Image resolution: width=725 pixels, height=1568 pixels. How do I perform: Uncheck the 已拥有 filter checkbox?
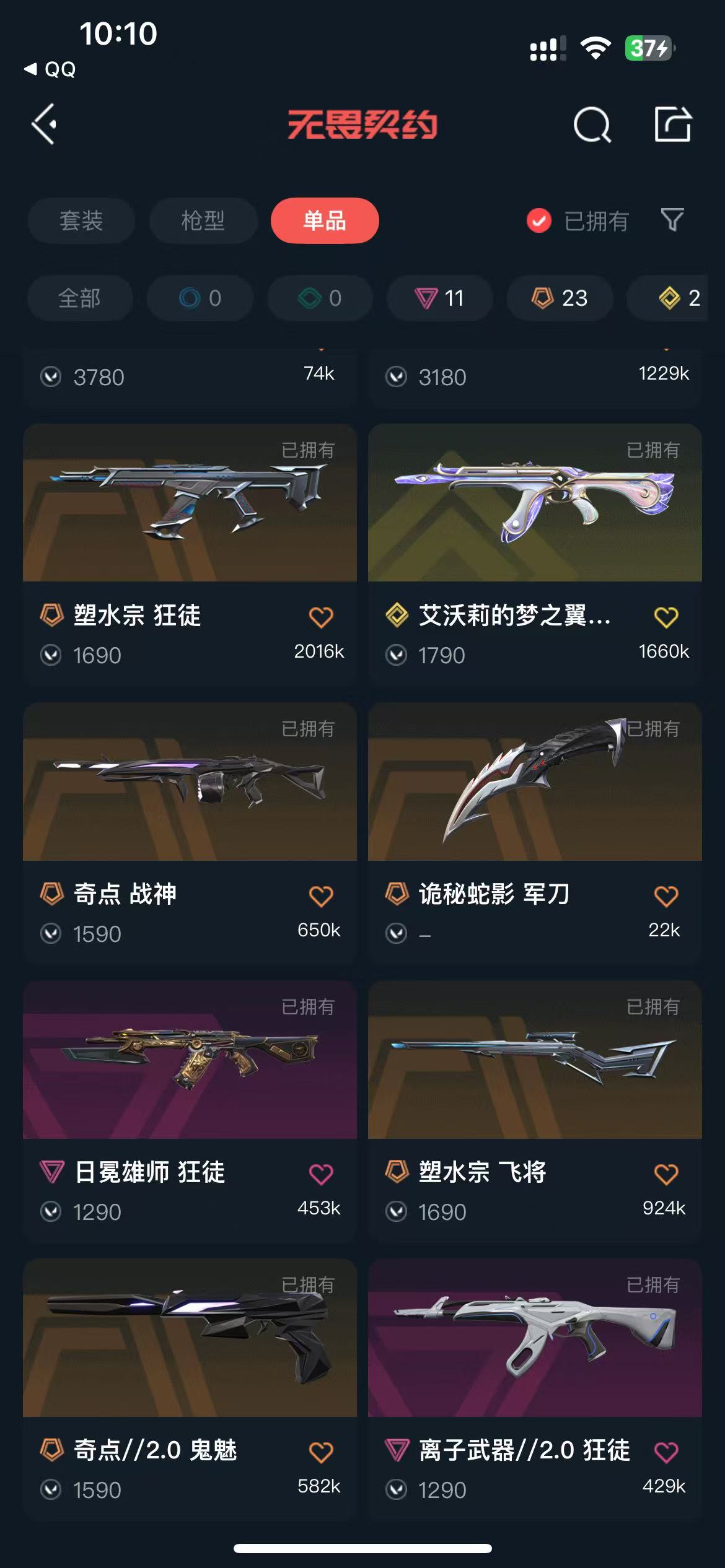pos(538,220)
